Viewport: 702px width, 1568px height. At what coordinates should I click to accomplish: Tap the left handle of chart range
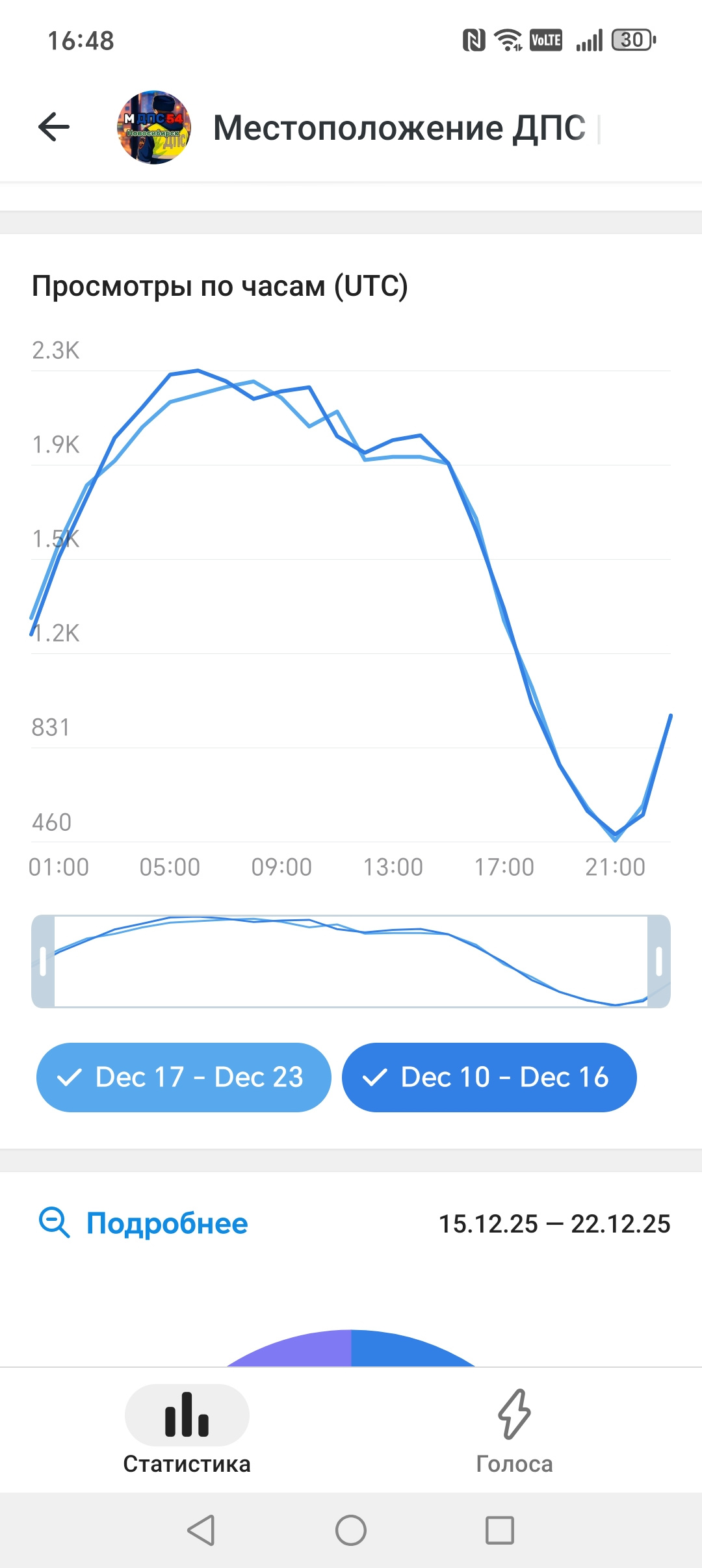pyautogui.click(x=43, y=961)
